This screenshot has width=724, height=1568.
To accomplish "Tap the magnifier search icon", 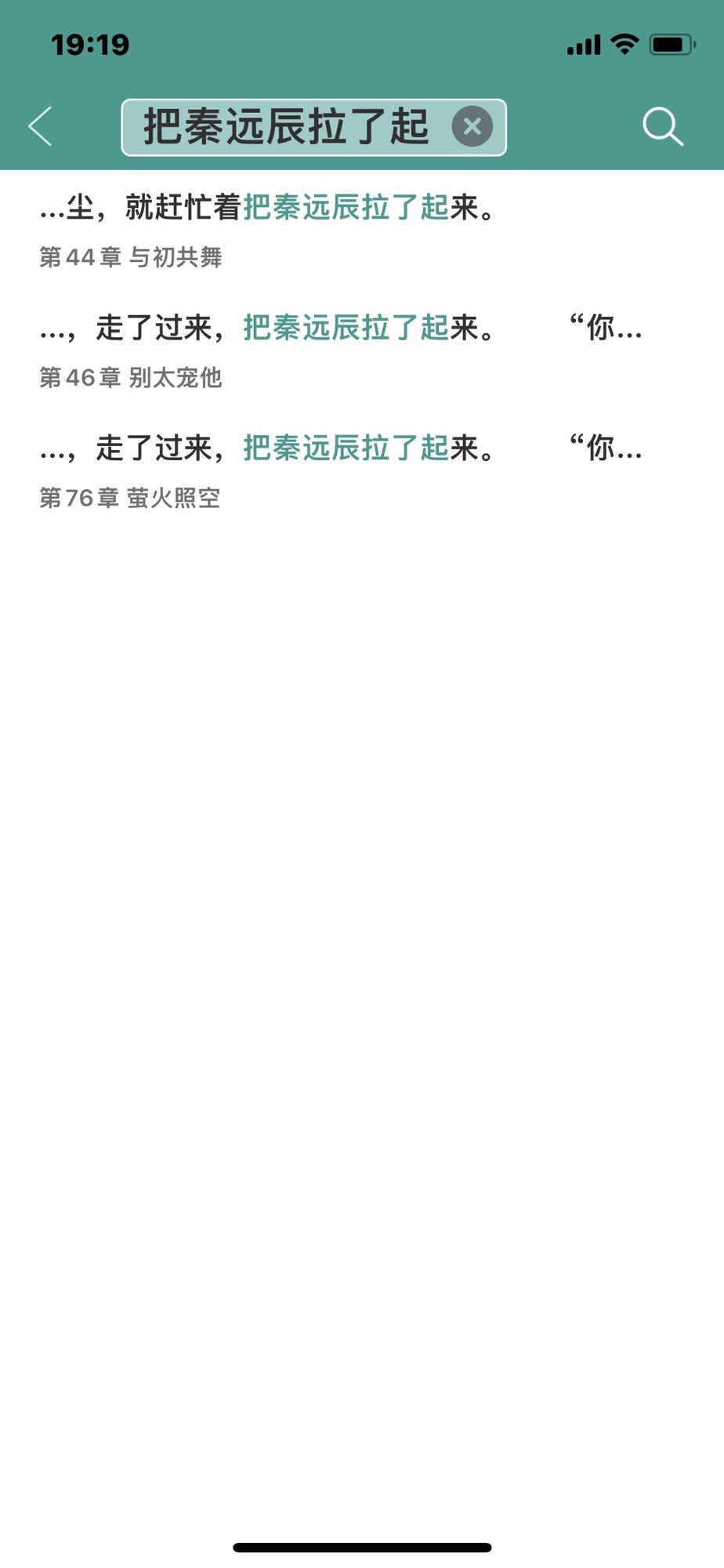I will (x=662, y=126).
